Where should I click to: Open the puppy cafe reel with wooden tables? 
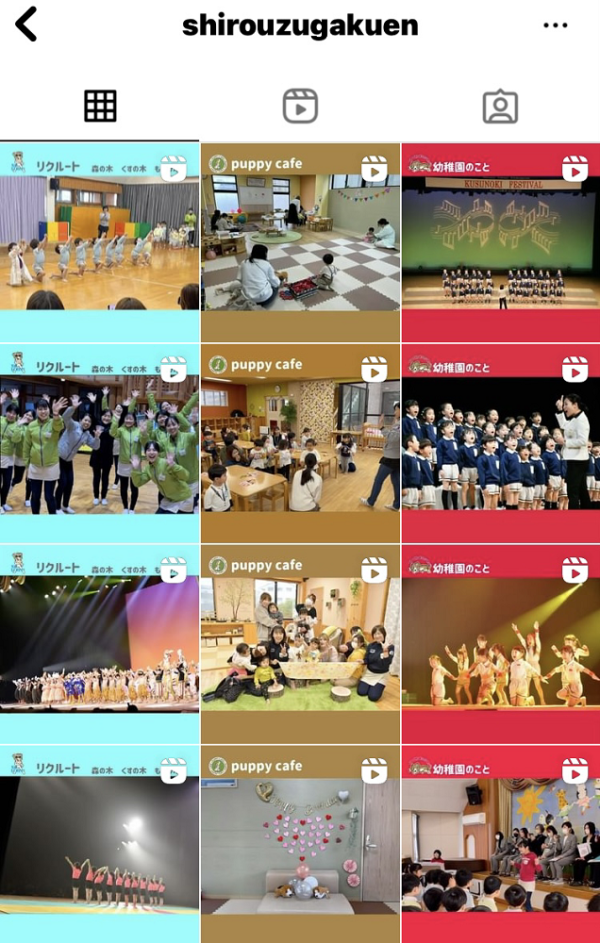pos(300,443)
